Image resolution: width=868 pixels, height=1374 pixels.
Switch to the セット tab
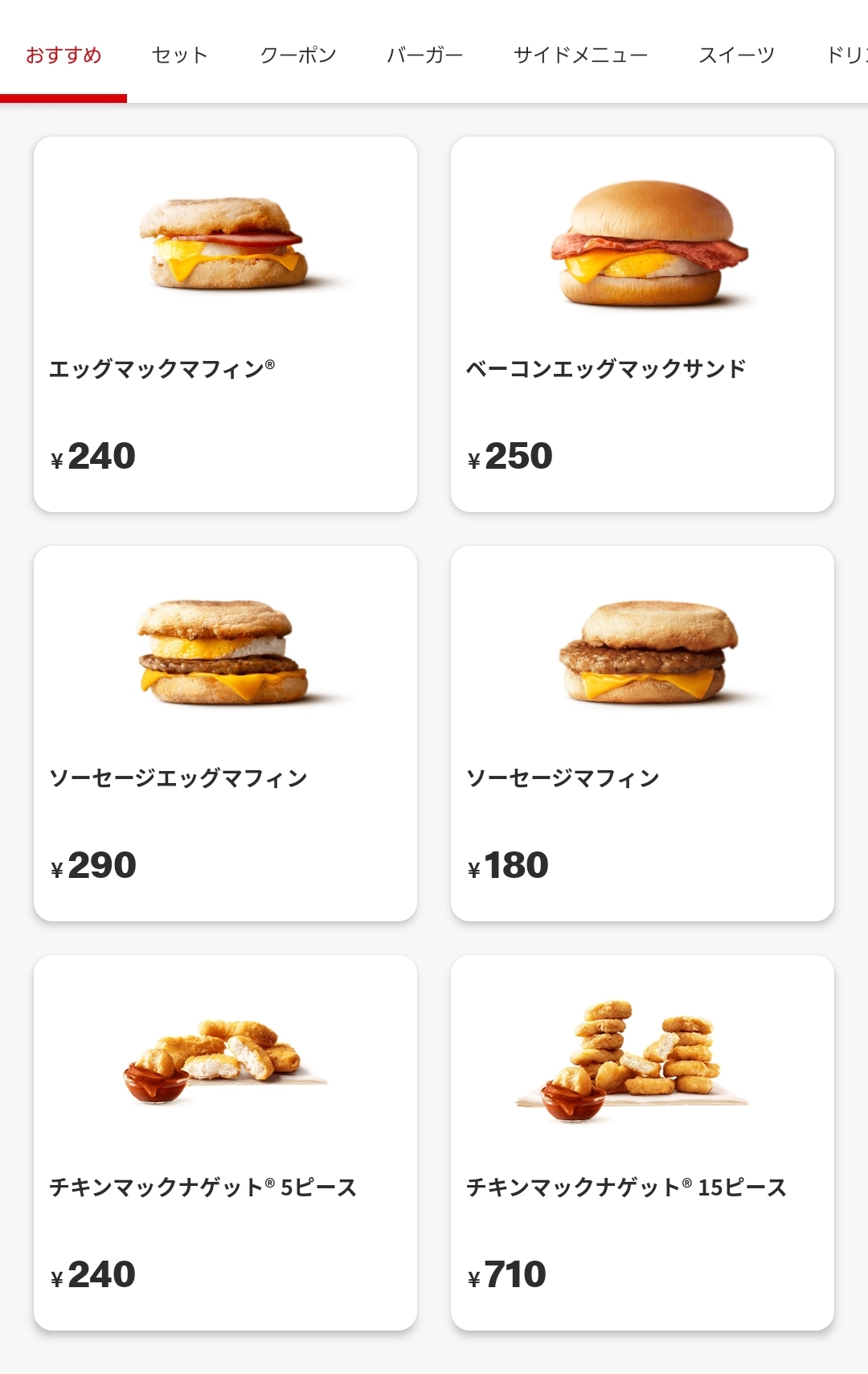[180, 55]
